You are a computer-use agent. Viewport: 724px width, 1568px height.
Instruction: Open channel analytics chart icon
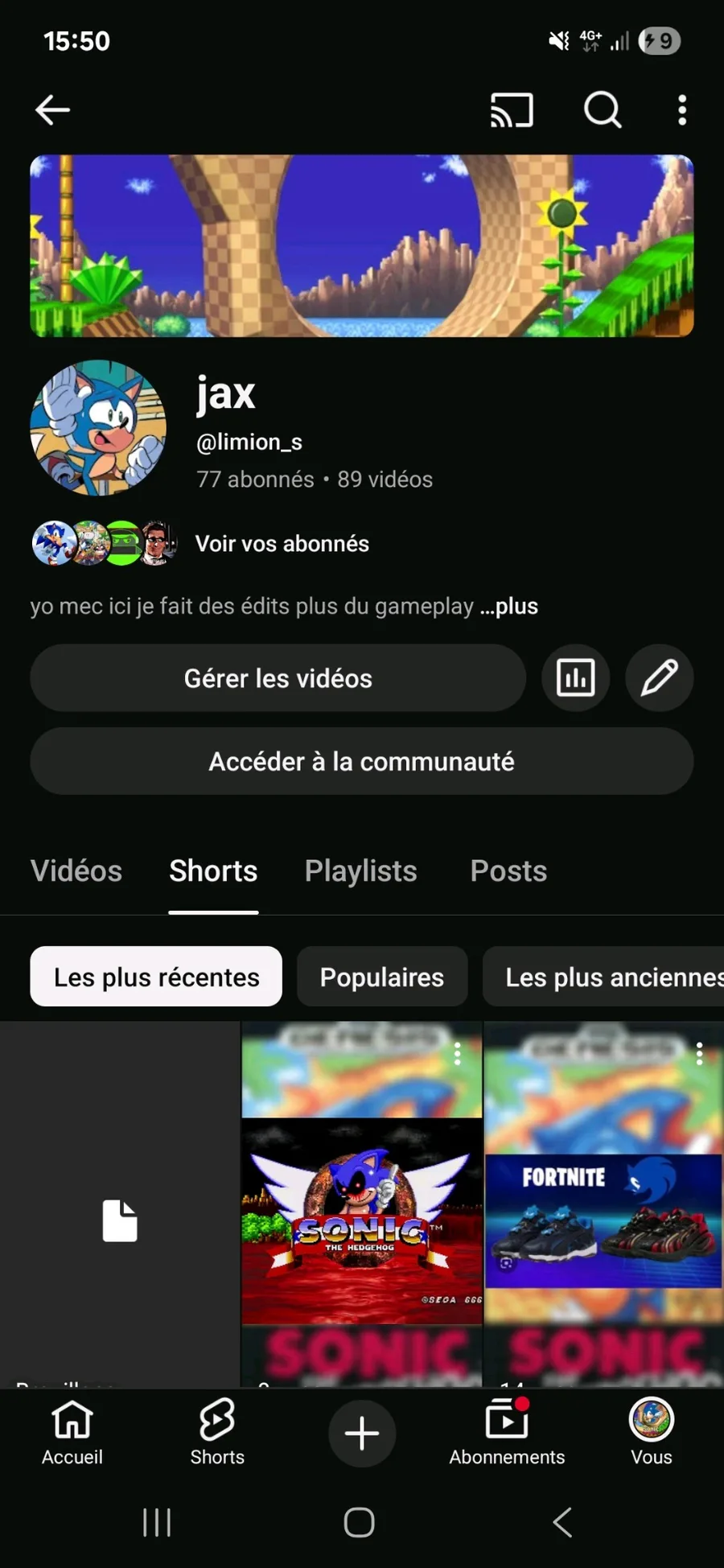575,678
